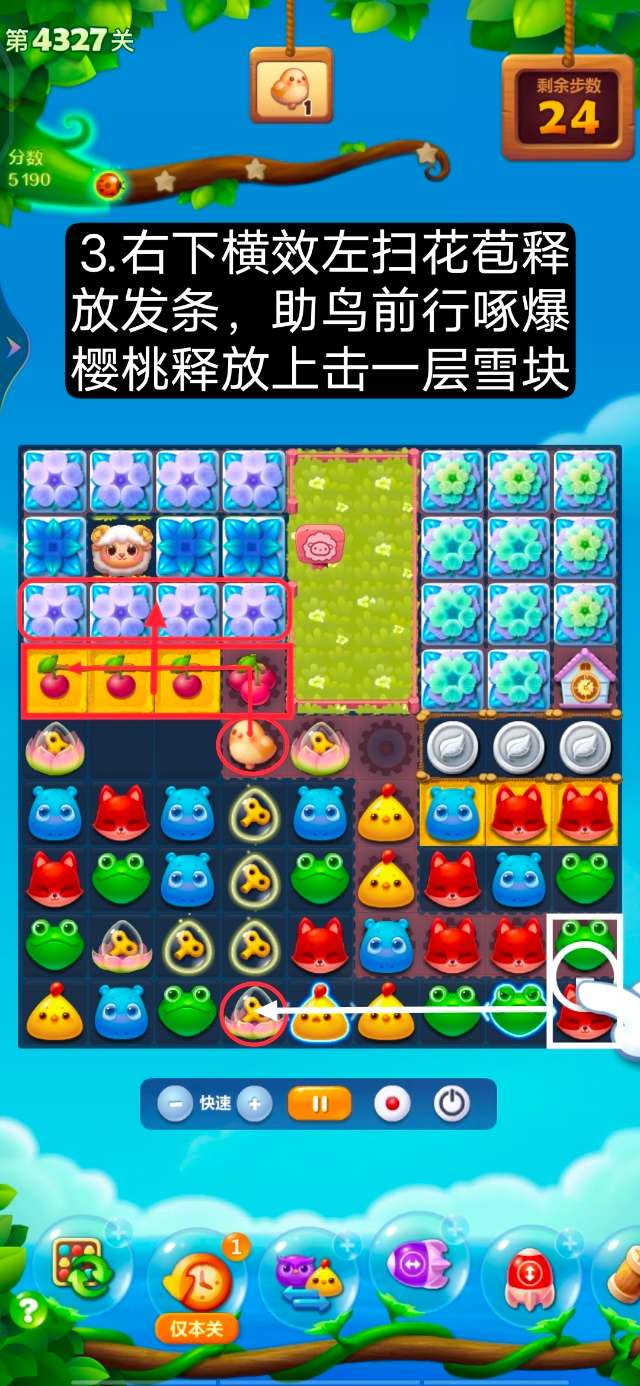
Task: Increase the replay speed with plus
Action: coord(255,1104)
